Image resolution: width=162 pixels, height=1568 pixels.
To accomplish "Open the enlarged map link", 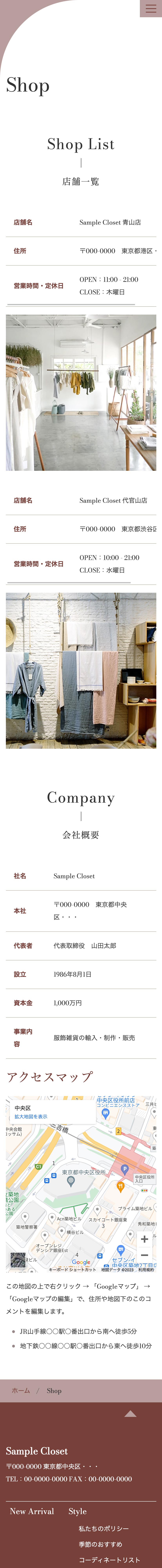I will pyautogui.click(x=30, y=1116).
